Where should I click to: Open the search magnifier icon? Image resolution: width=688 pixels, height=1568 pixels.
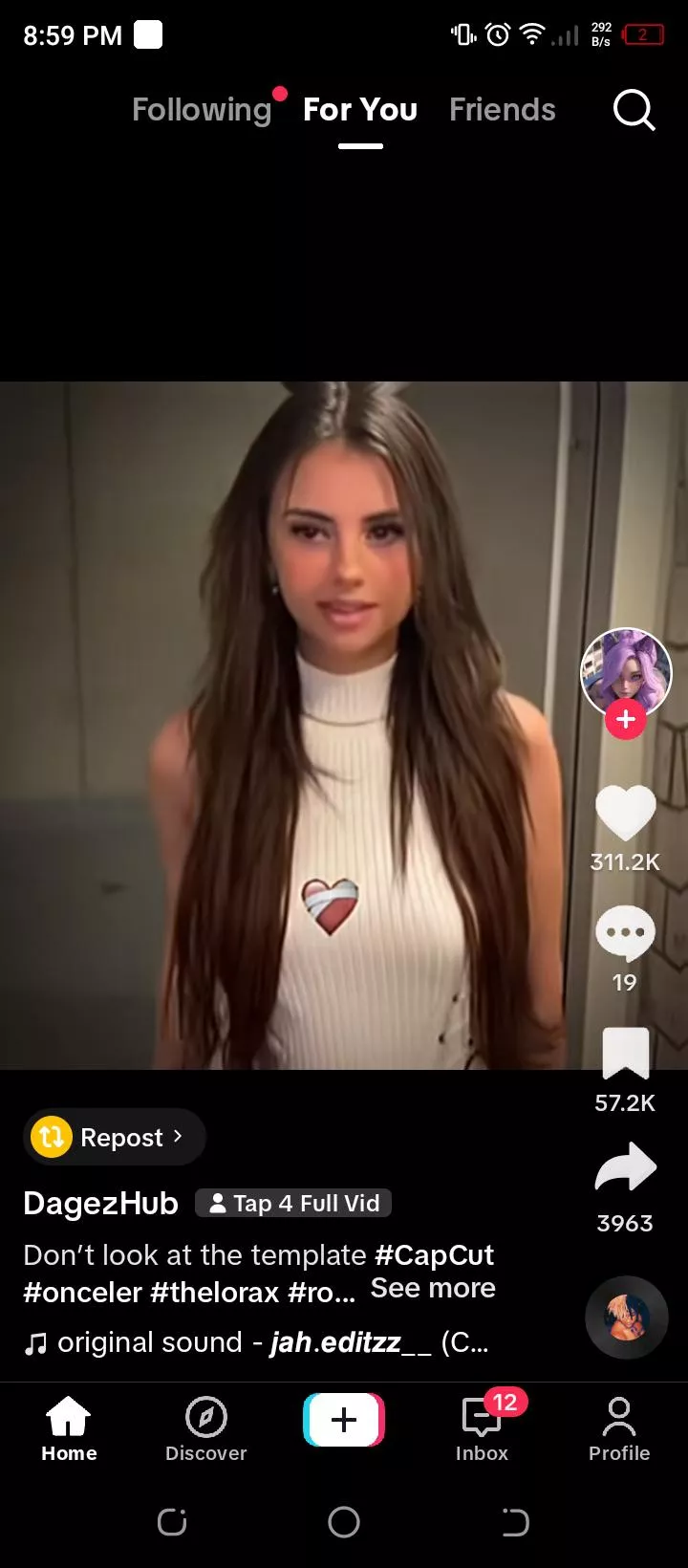pos(634,110)
